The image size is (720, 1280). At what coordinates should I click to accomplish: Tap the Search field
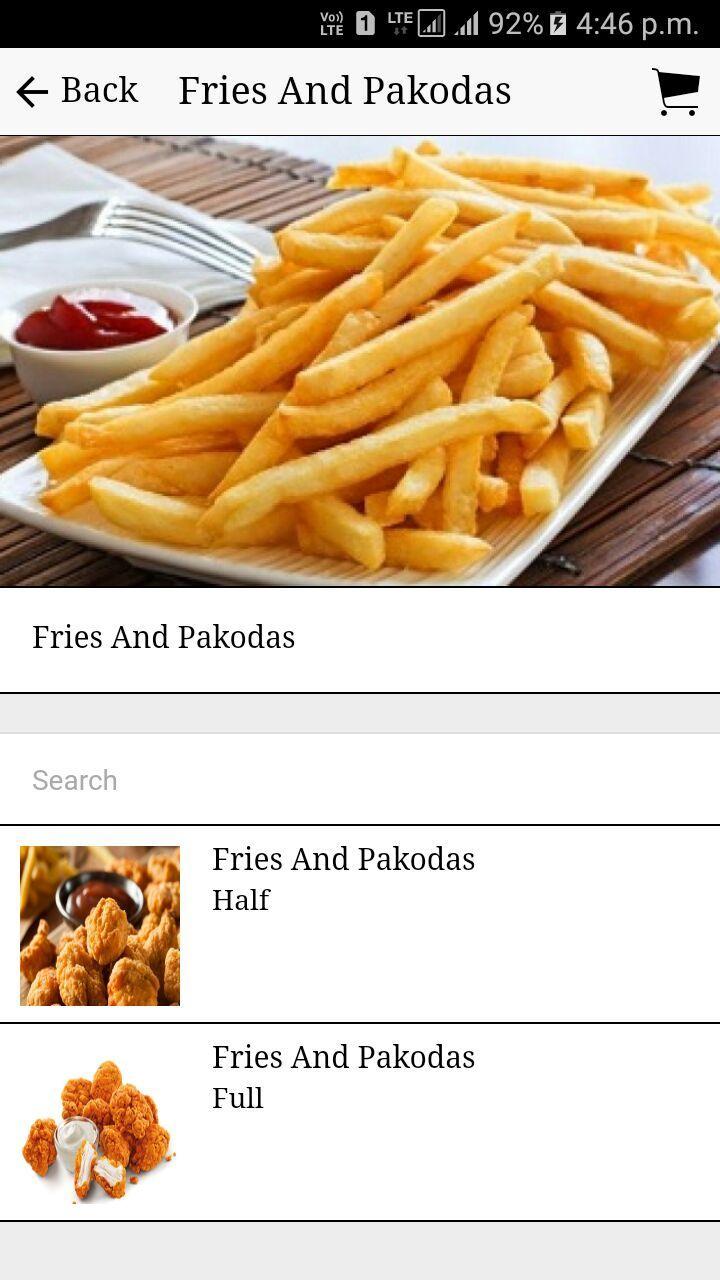coord(360,780)
